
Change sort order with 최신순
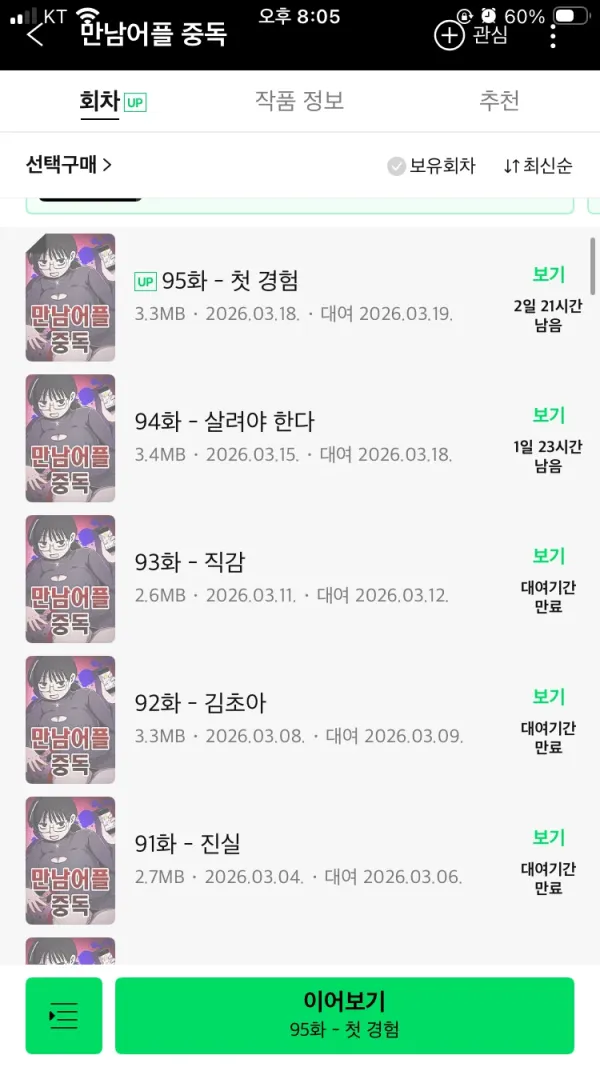pyautogui.click(x=538, y=166)
